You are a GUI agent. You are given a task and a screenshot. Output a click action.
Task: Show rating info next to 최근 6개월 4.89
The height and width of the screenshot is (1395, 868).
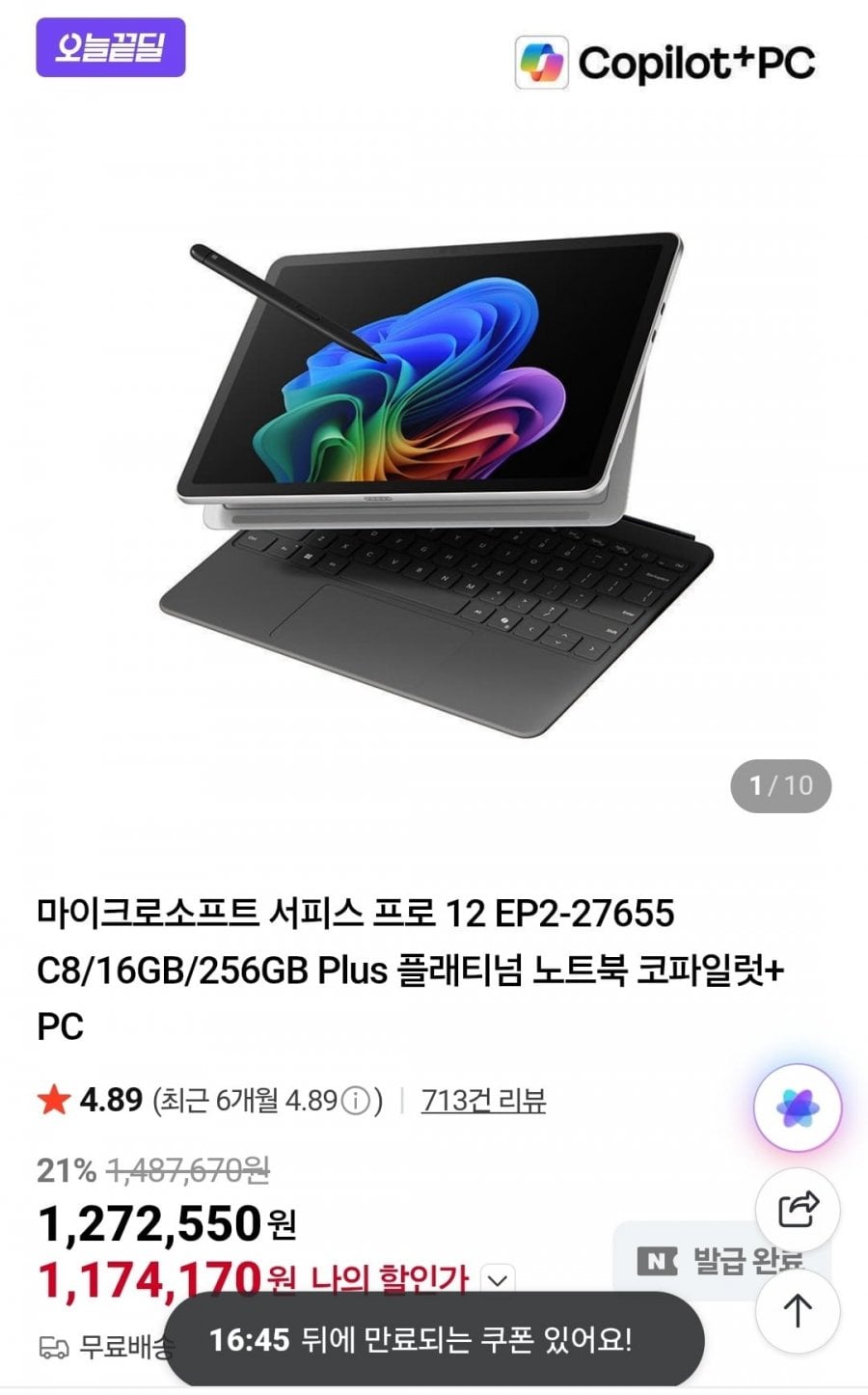(x=357, y=1101)
